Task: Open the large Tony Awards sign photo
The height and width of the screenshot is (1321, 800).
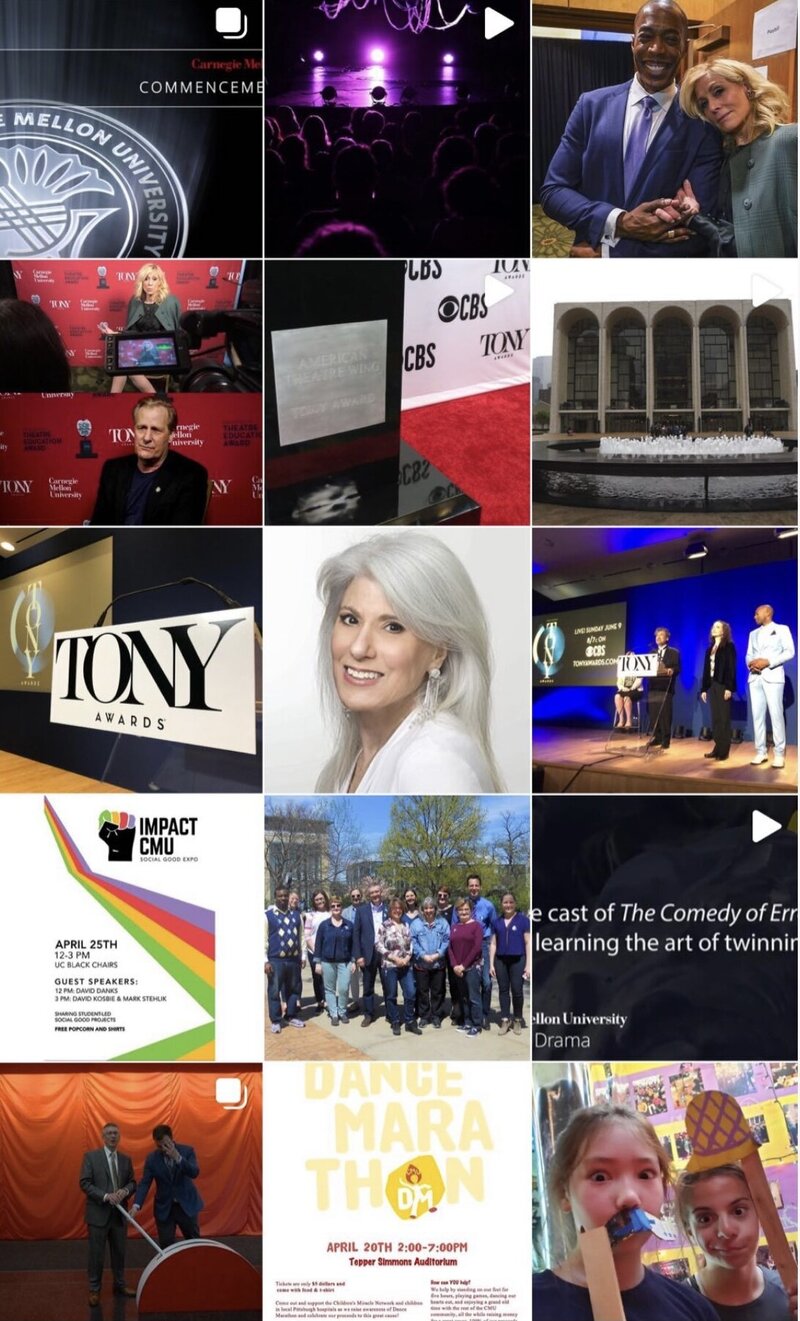Action: point(130,660)
